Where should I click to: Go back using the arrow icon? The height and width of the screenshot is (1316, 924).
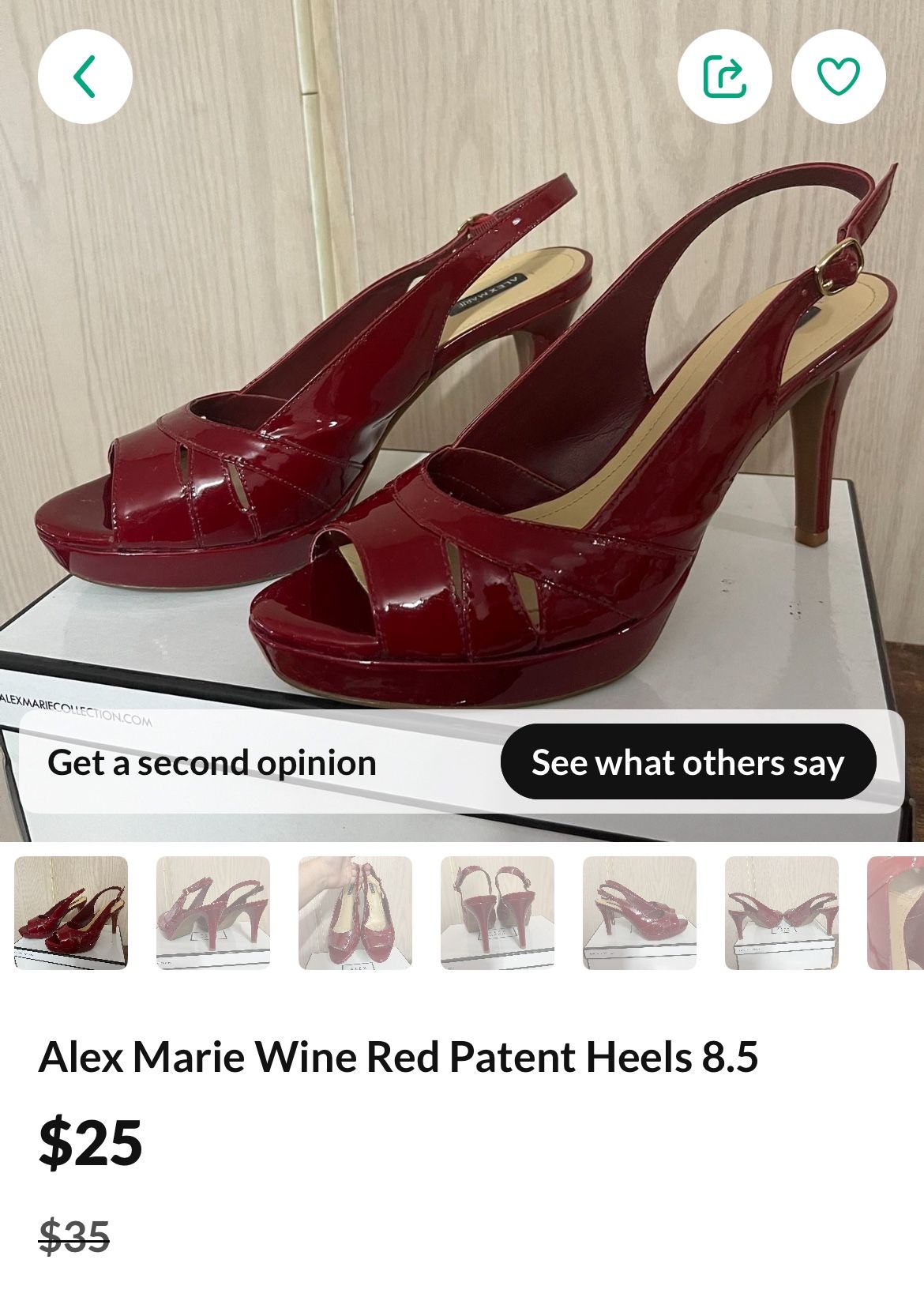85,77
